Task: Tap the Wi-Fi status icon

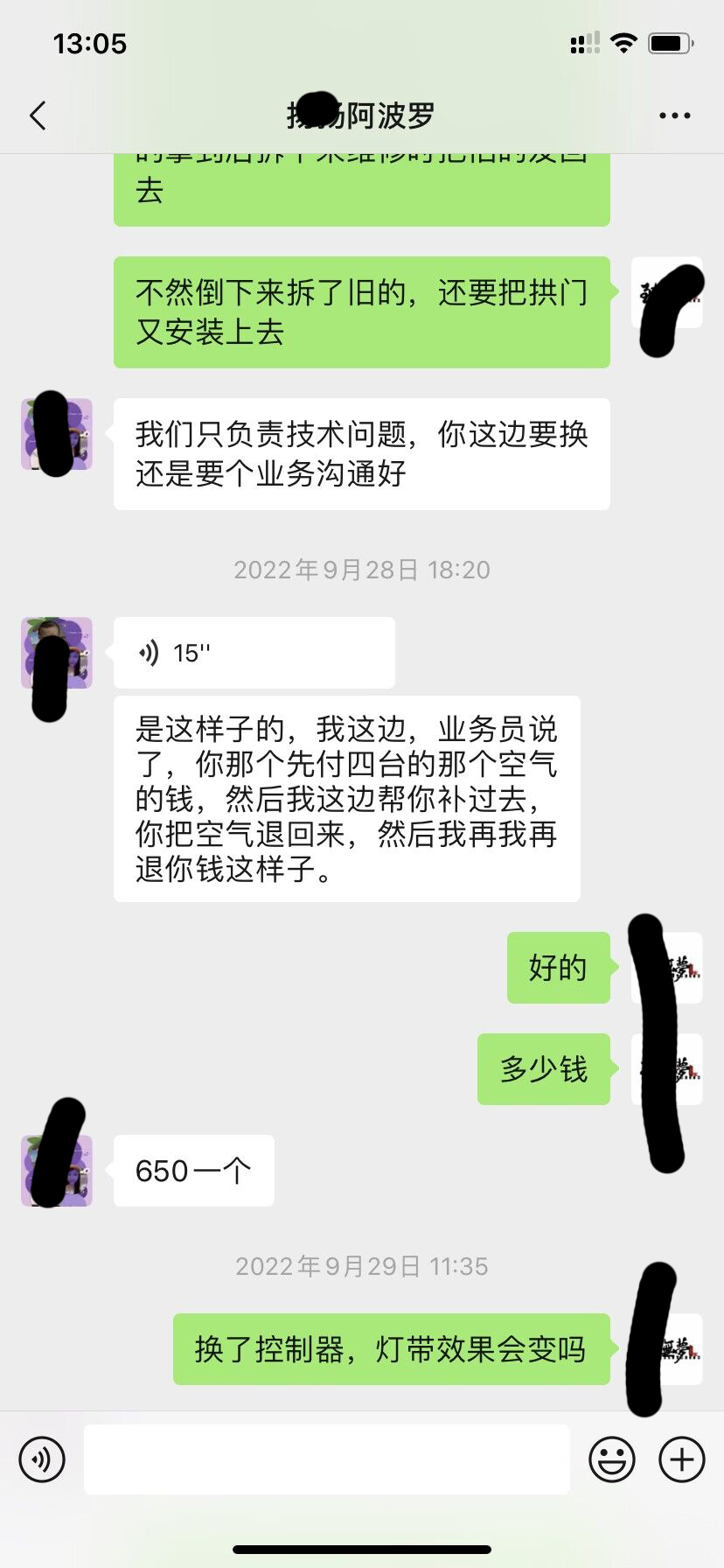Action: tap(623, 42)
